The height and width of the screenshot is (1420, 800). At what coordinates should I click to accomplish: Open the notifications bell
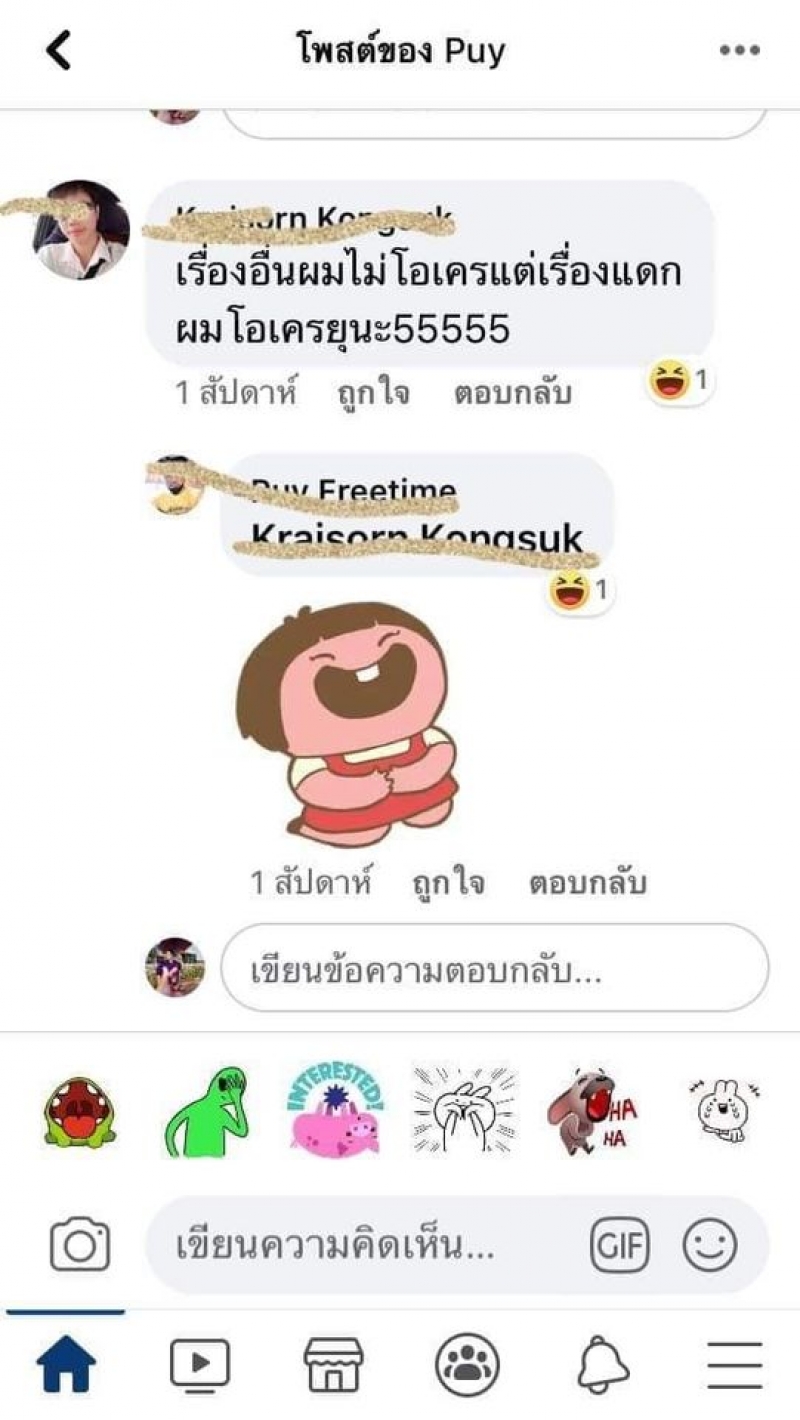603,1363
